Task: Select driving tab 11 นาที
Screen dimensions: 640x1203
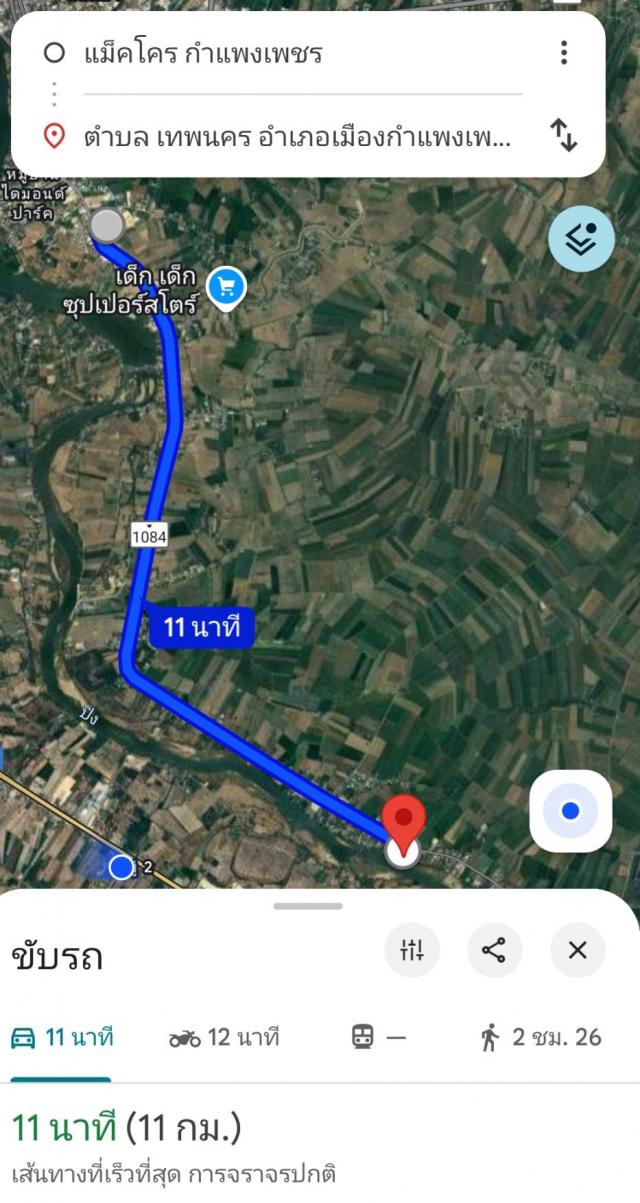Action: 62,1038
